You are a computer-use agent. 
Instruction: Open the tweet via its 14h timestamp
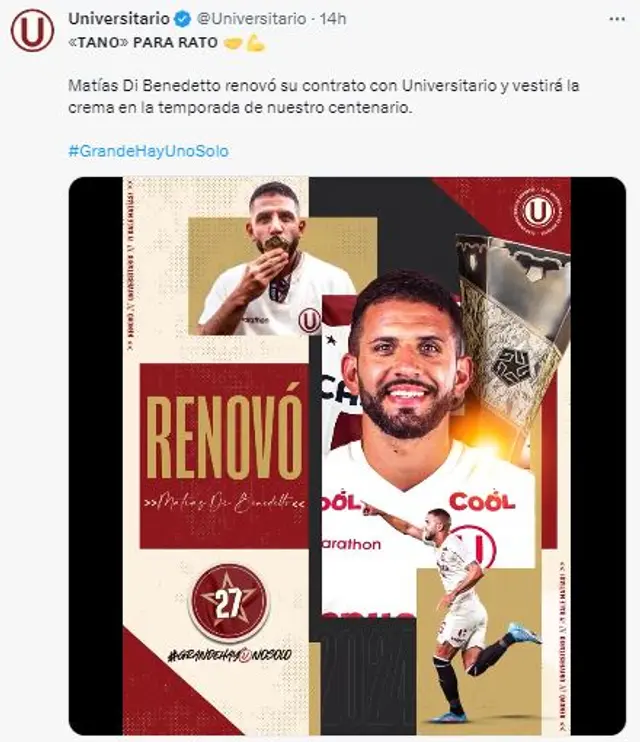(x=333, y=18)
